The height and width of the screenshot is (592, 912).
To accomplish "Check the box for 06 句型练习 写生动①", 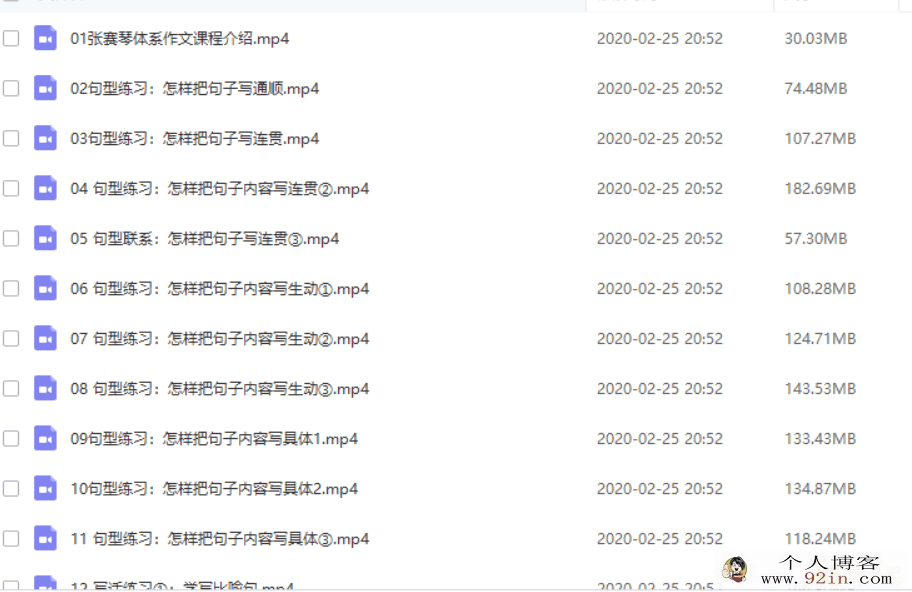I will [11, 289].
